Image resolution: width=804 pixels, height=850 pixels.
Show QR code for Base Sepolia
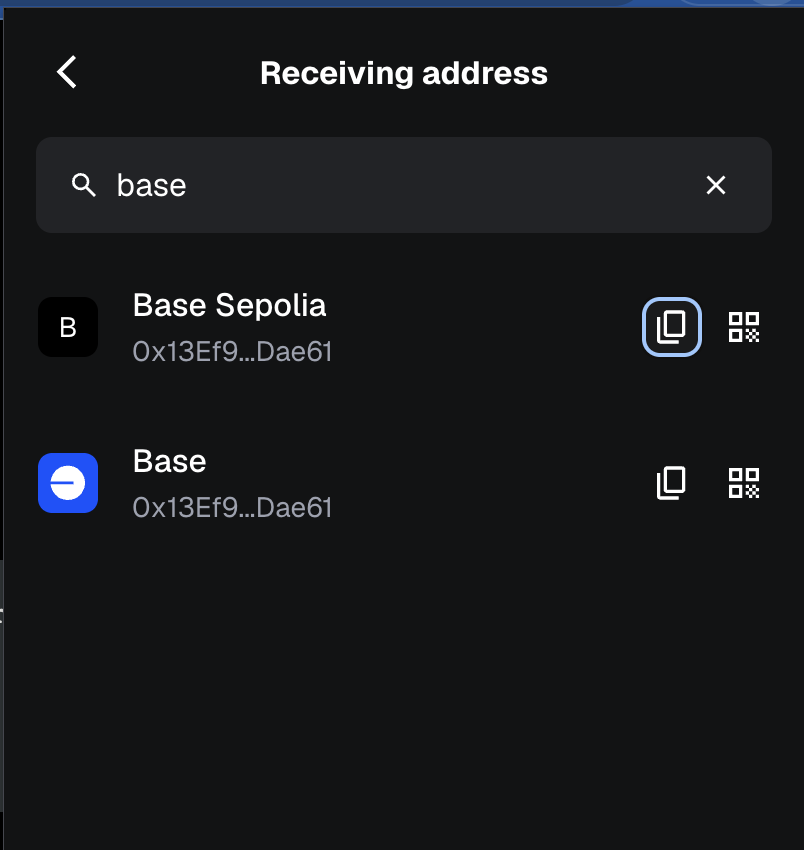click(x=743, y=327)
